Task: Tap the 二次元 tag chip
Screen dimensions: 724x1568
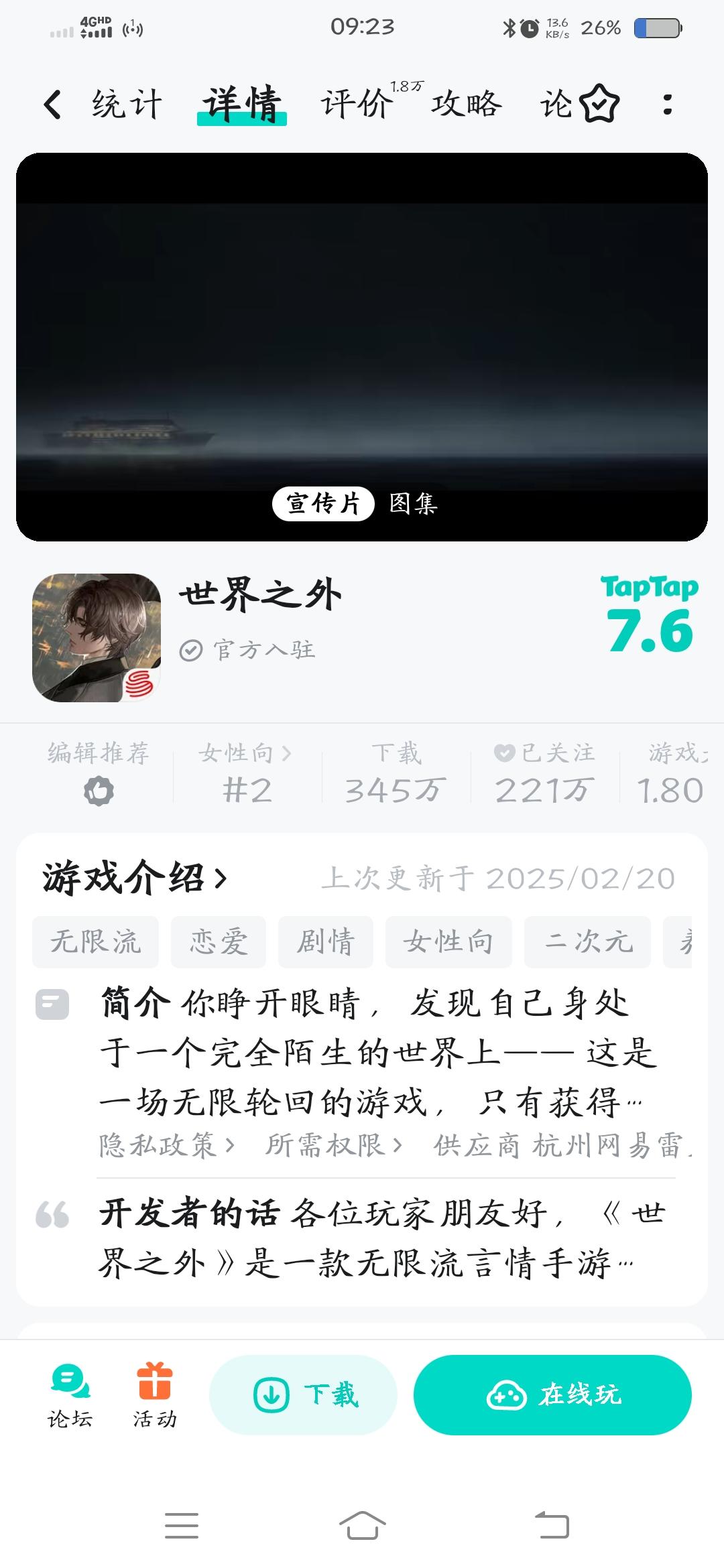Action: pos(587,941)
